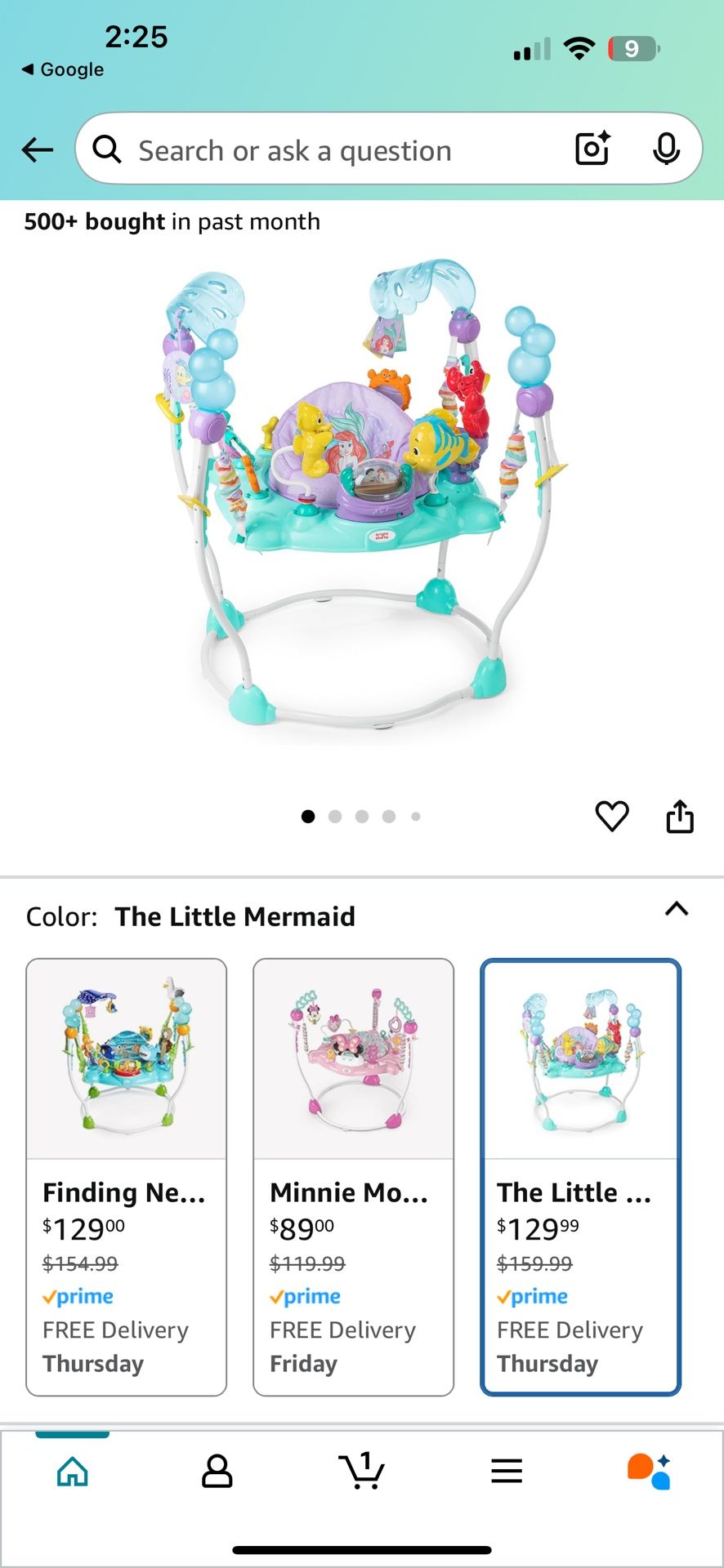Open the main jumper product image
The height and width of the screenshot is (1568, 724).
tap(362, 498)
